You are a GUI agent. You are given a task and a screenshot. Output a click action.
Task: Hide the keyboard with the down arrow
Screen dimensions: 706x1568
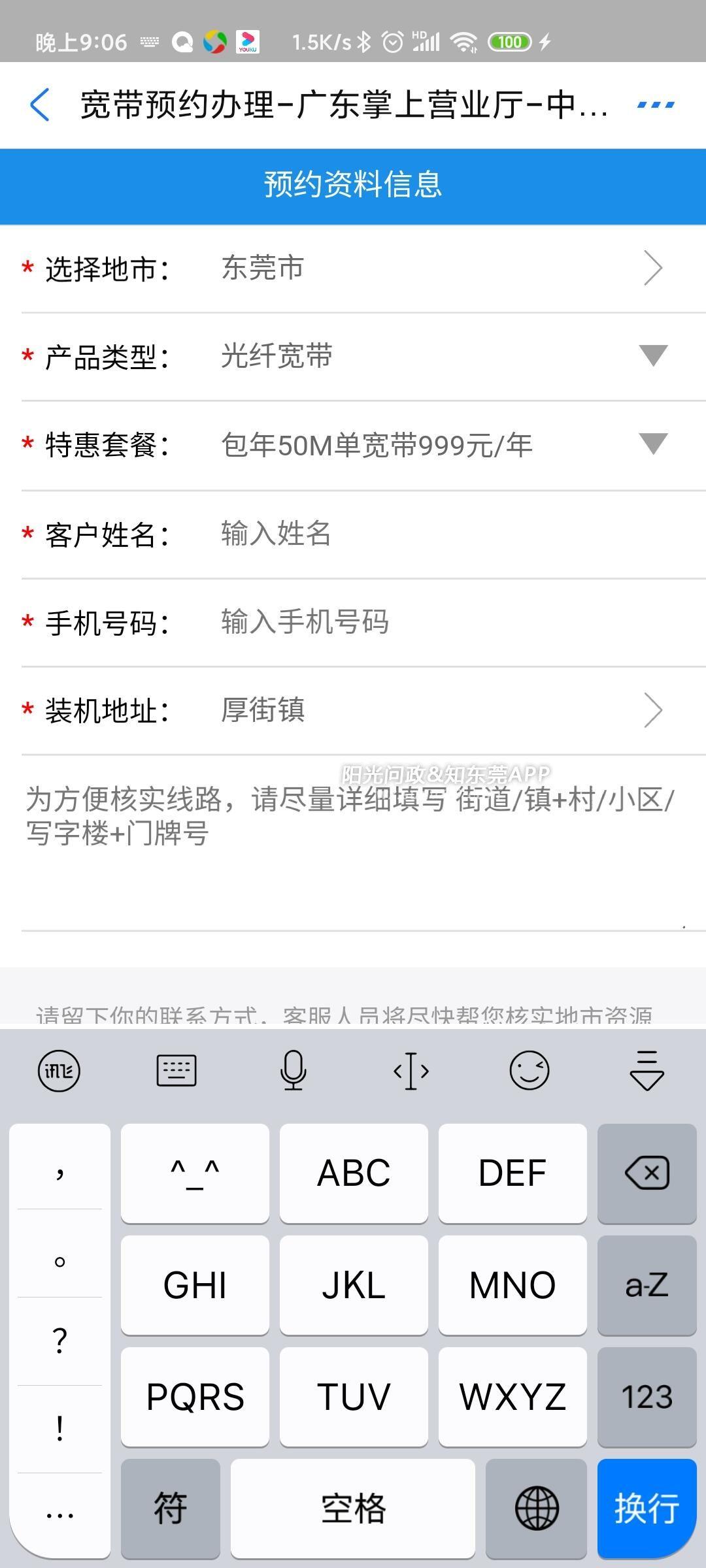coord(647,1070)
